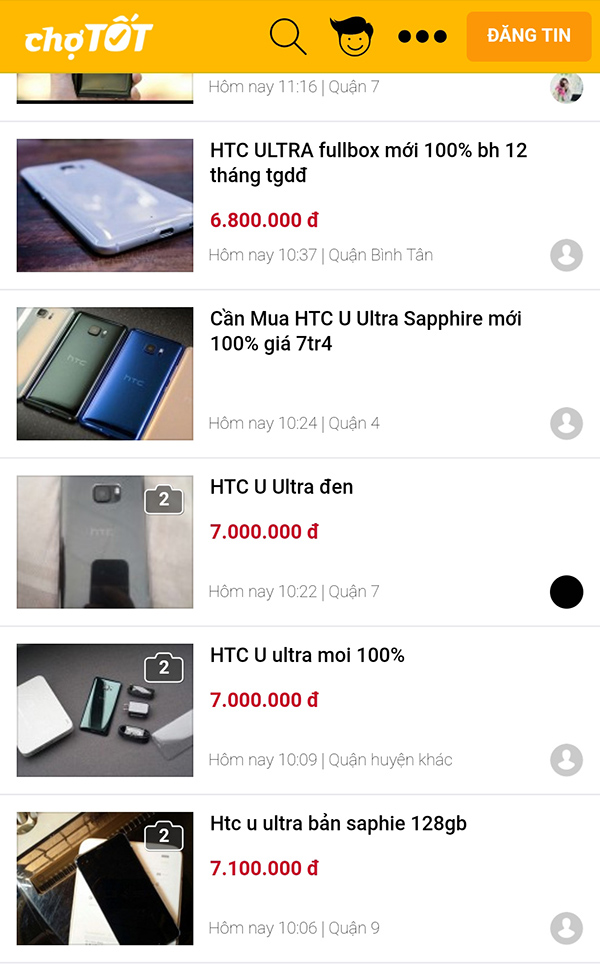Open the user account face icon
Screen dimensions: 600x973
[x=351, y=36]
